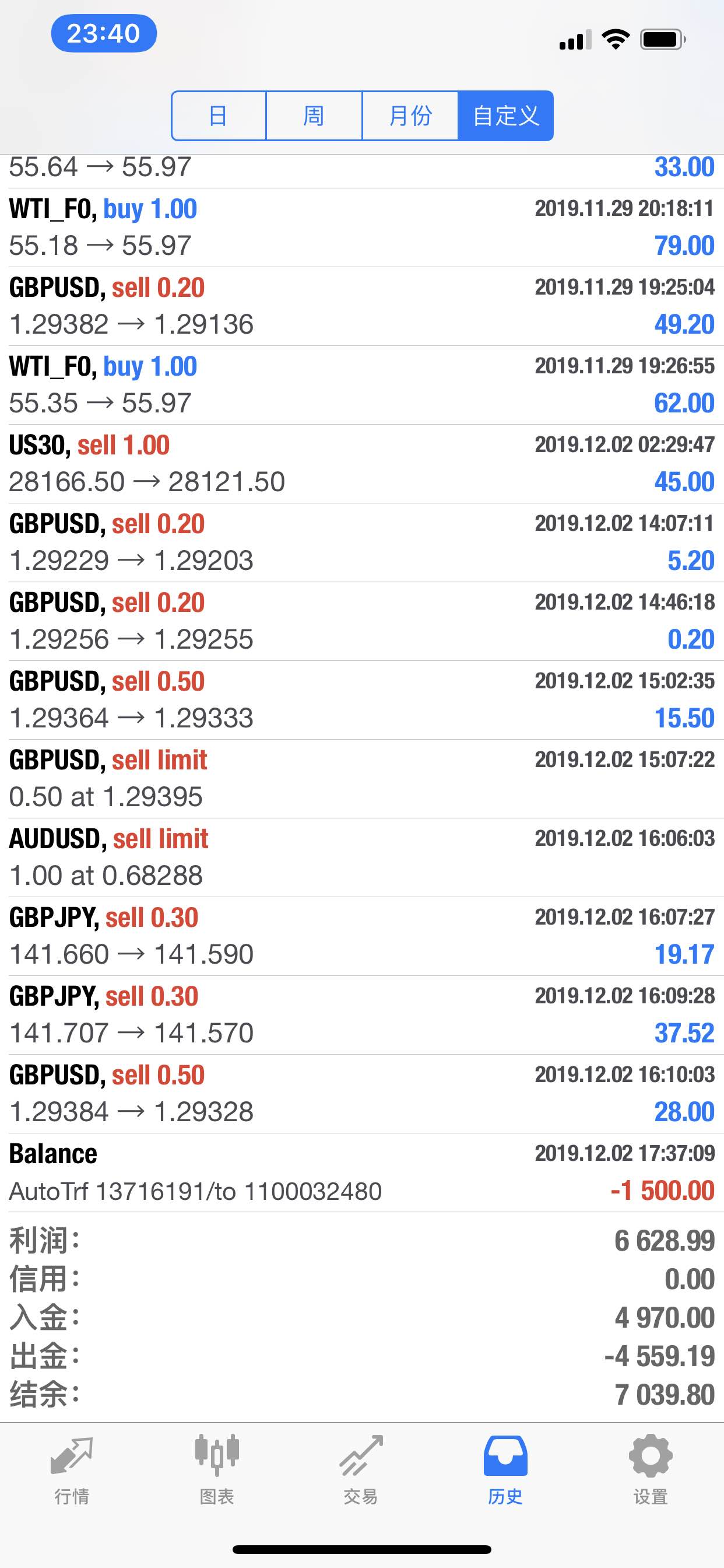Open the 交易 trade tab
The image size is (724, 1568).
[361, 1470]
